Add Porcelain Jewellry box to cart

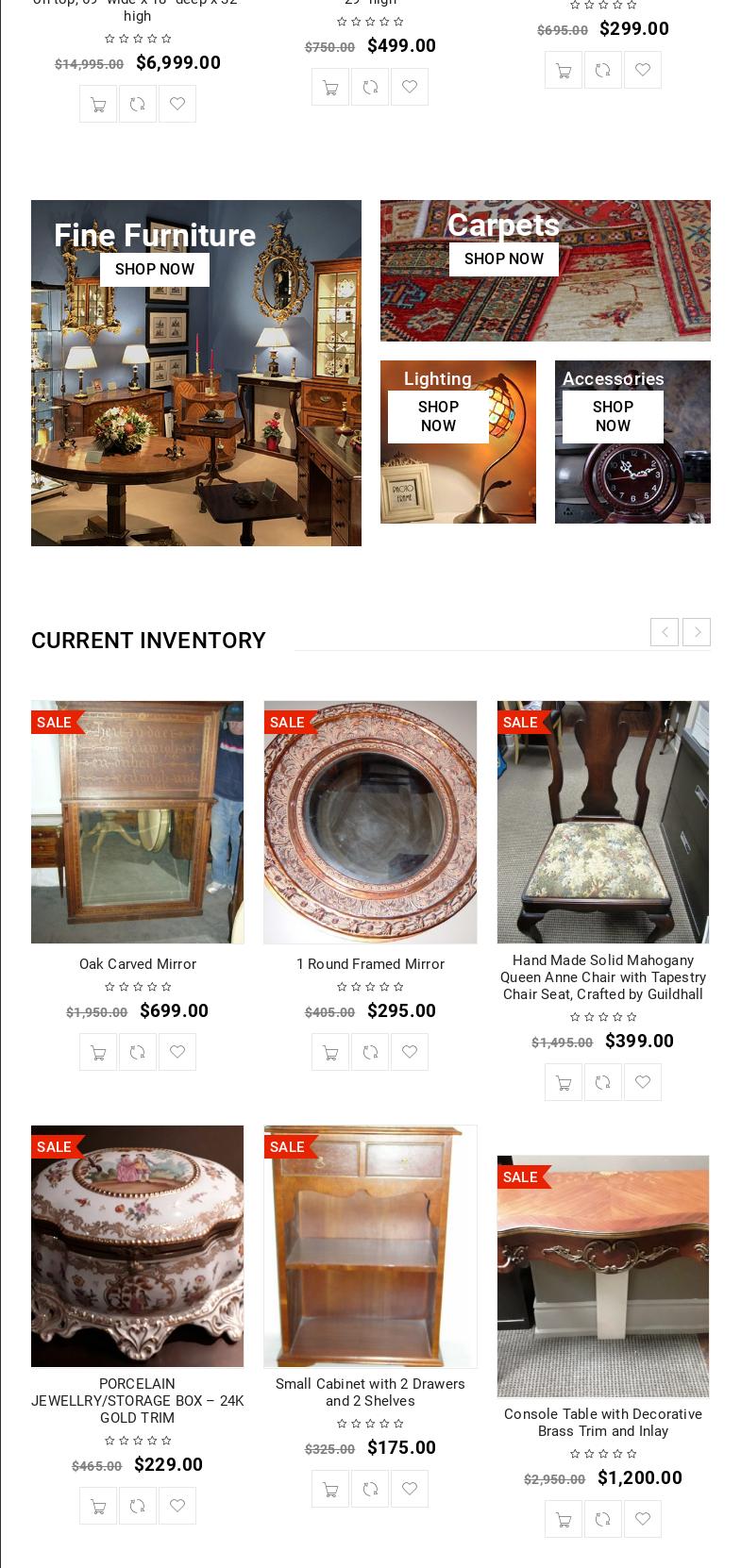[x=98, y=1506]
